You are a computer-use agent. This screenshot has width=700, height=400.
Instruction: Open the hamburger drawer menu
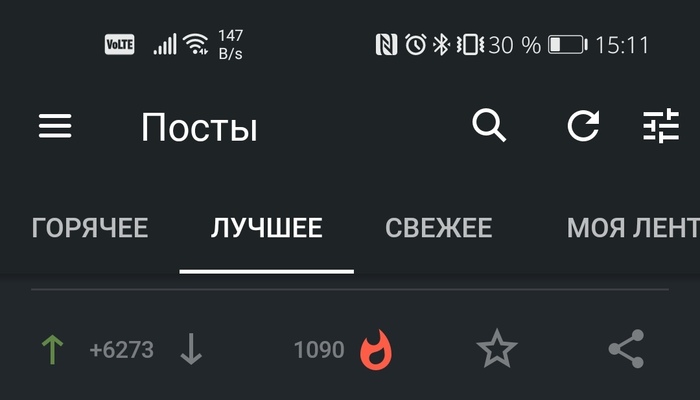(55, 127)
